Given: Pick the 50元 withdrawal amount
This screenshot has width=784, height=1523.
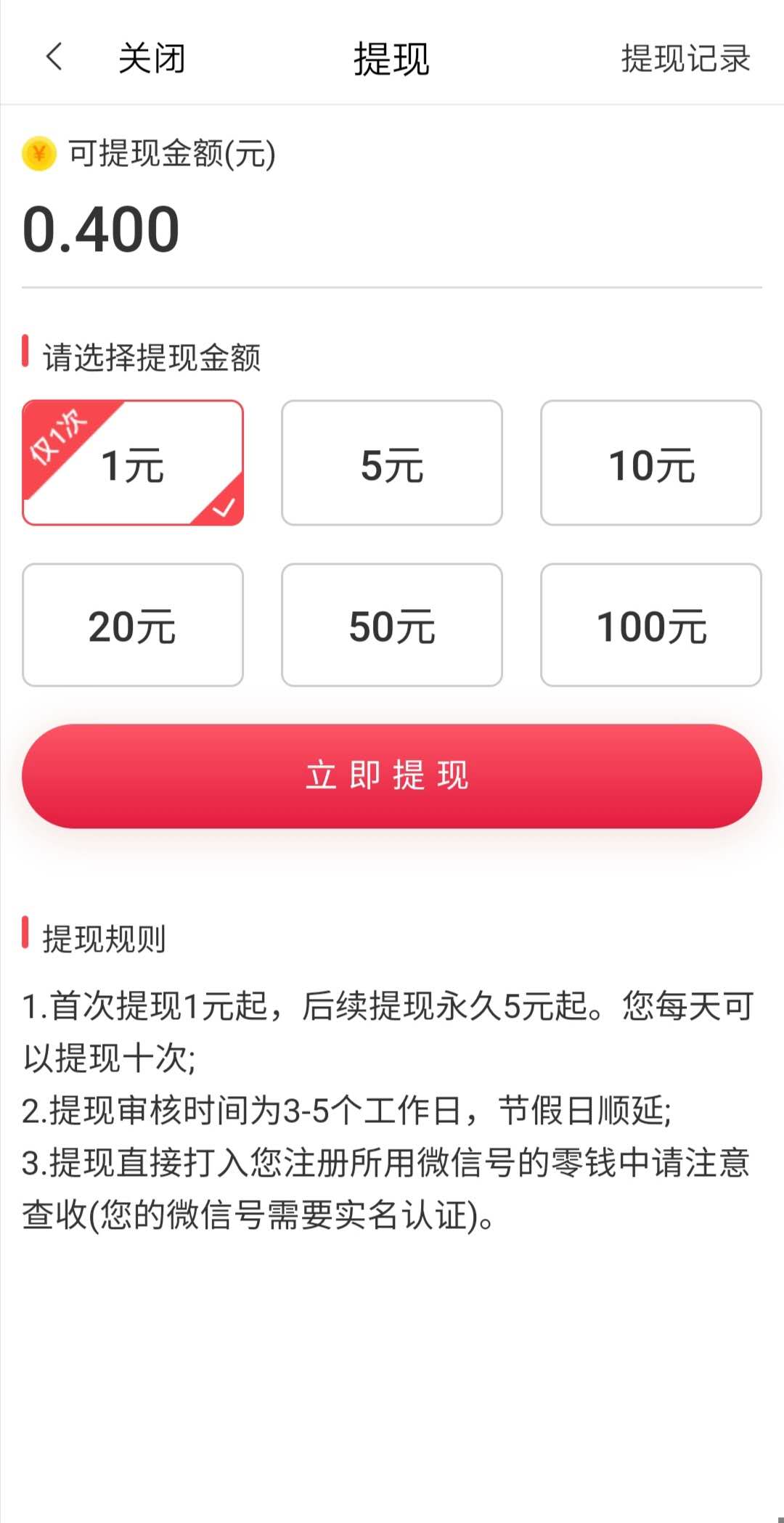Looking at the screenshot, I should pyautogui.click(x=392, y=625).
